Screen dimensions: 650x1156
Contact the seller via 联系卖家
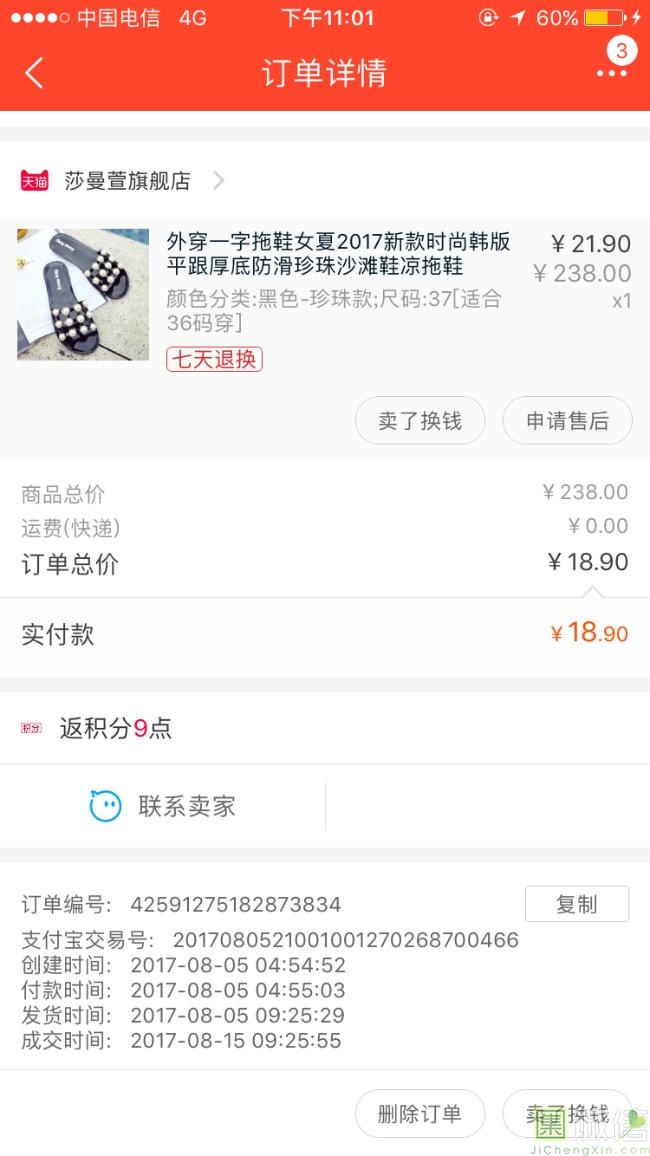(x=163, y=806)
